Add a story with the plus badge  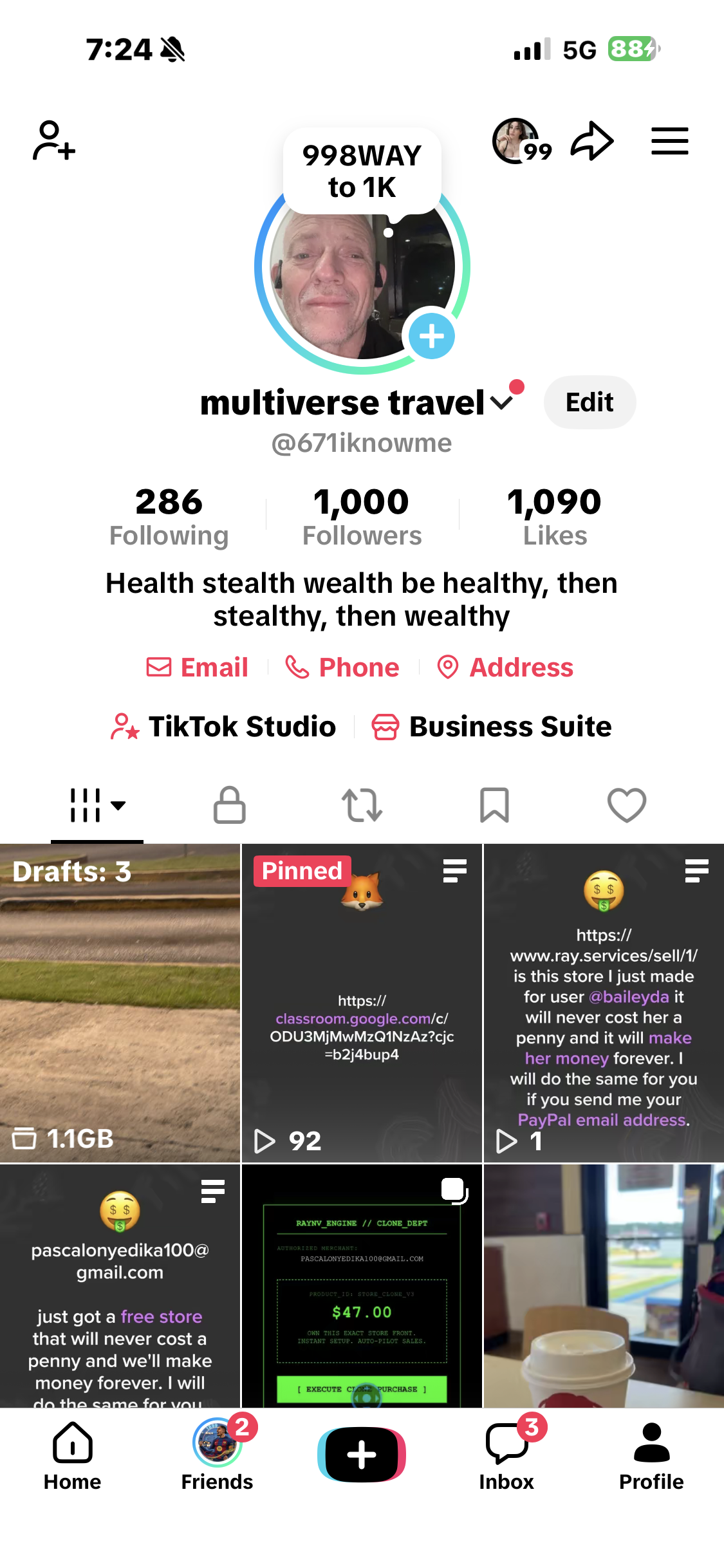[431, 336]
